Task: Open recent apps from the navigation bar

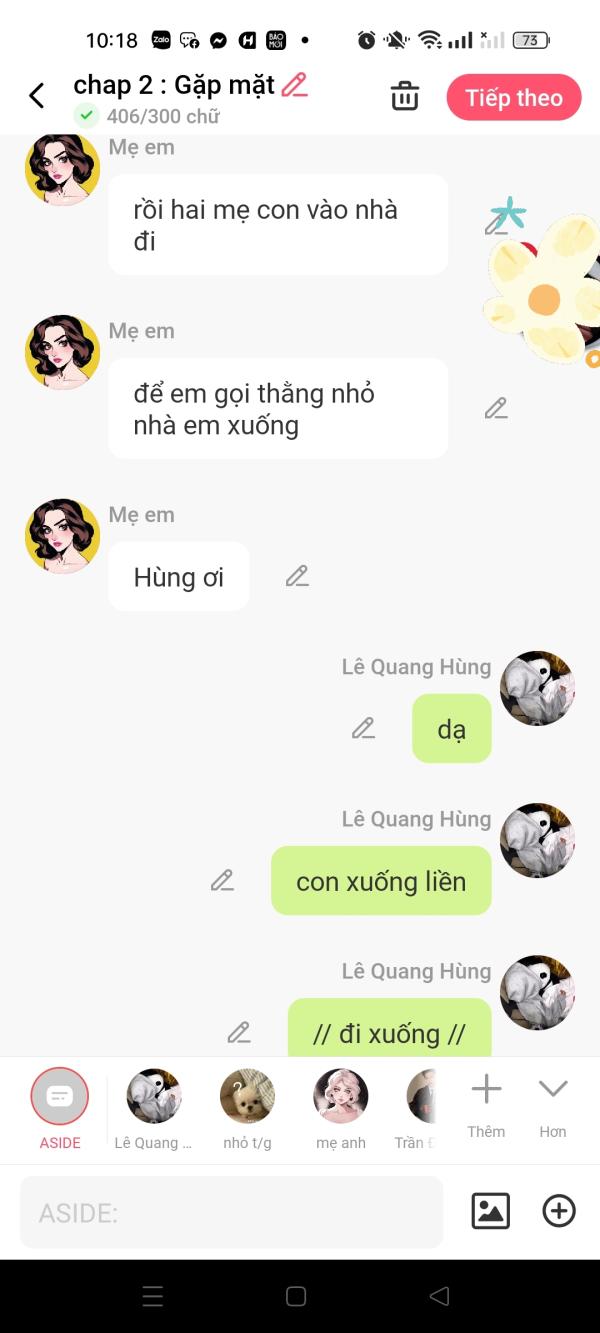Action: tap(153, 1296)
